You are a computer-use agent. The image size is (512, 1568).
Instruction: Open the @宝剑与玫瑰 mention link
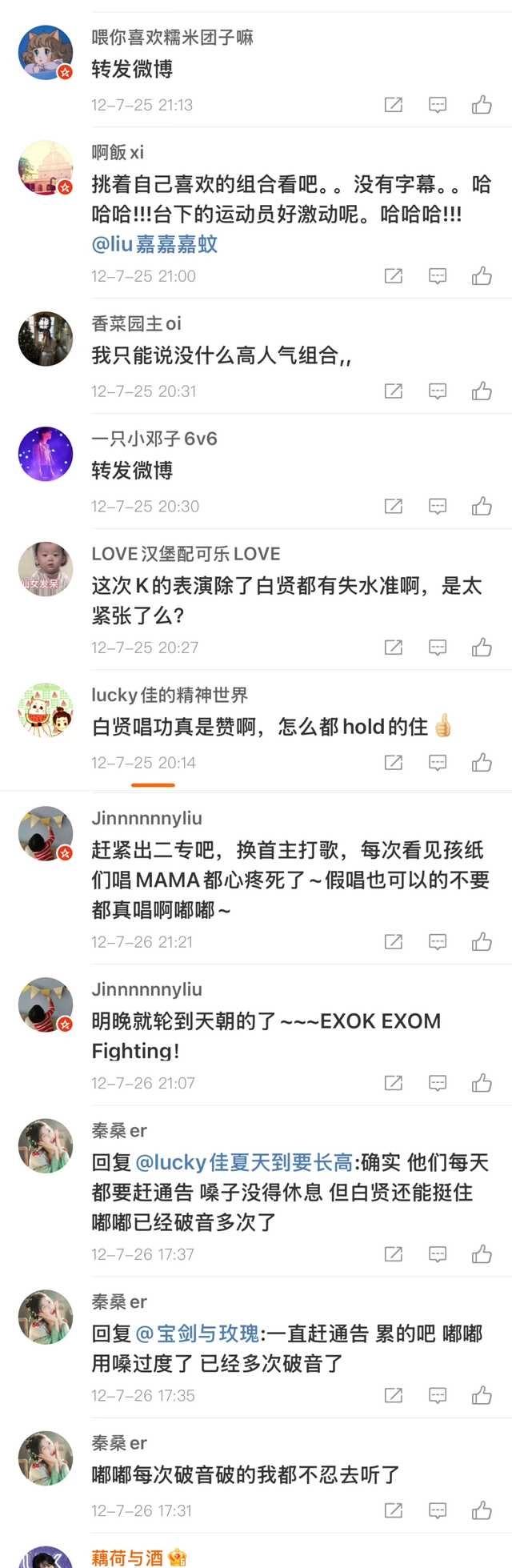tap(197, 1333)
